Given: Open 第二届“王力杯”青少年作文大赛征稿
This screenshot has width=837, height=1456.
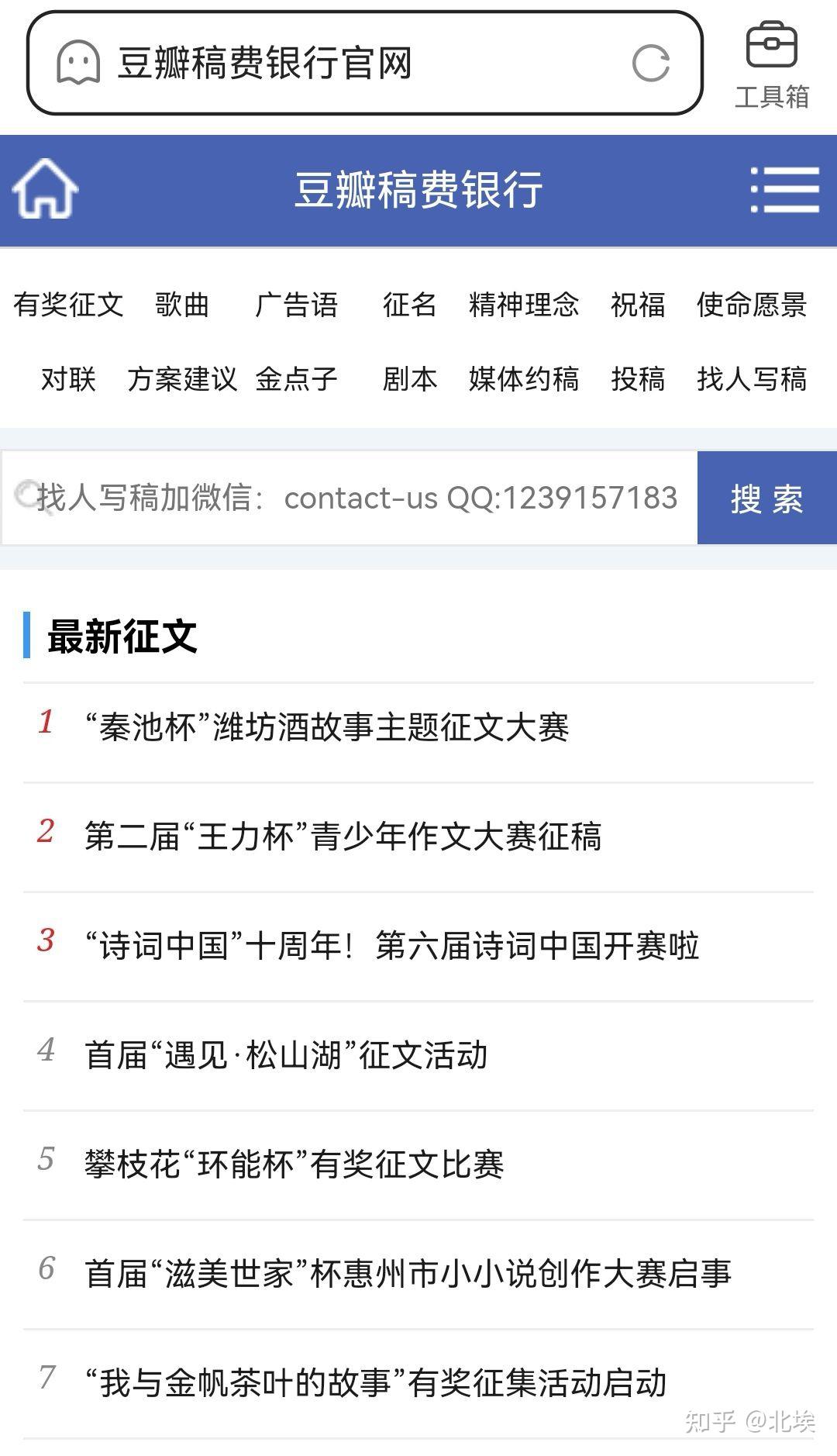Looking at the screenshot, I should 343,837.
